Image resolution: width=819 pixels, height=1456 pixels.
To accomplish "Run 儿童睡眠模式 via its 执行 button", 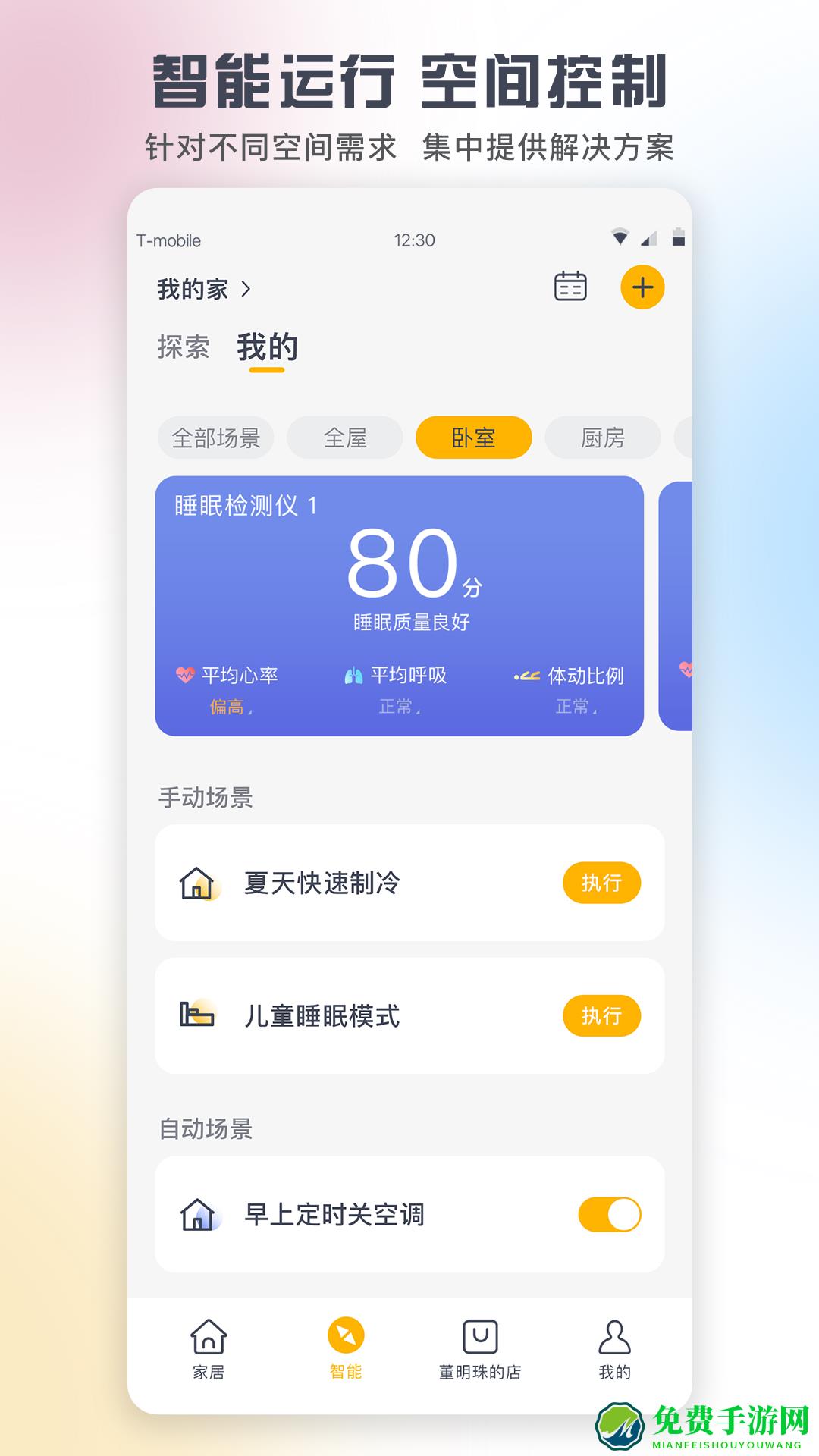I will point(601,1016).
